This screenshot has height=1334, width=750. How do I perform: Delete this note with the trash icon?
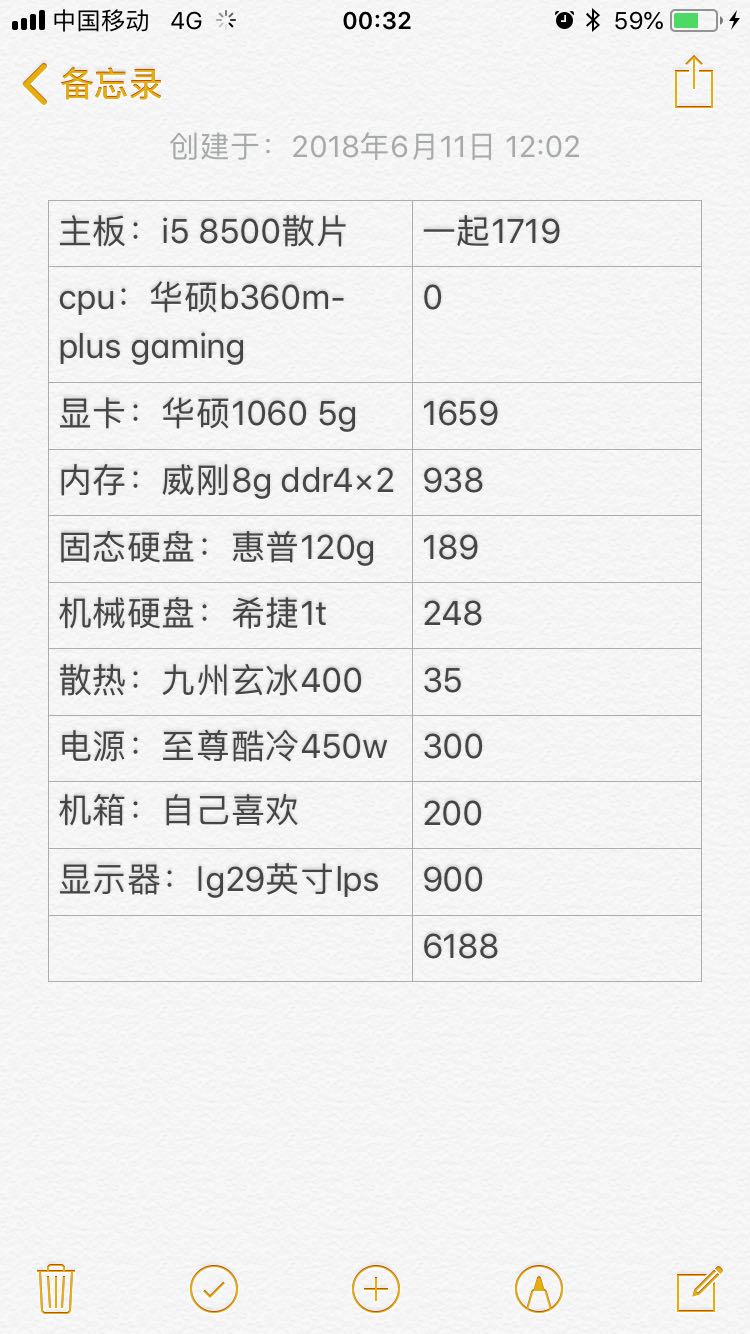[x=56, y=1288]
